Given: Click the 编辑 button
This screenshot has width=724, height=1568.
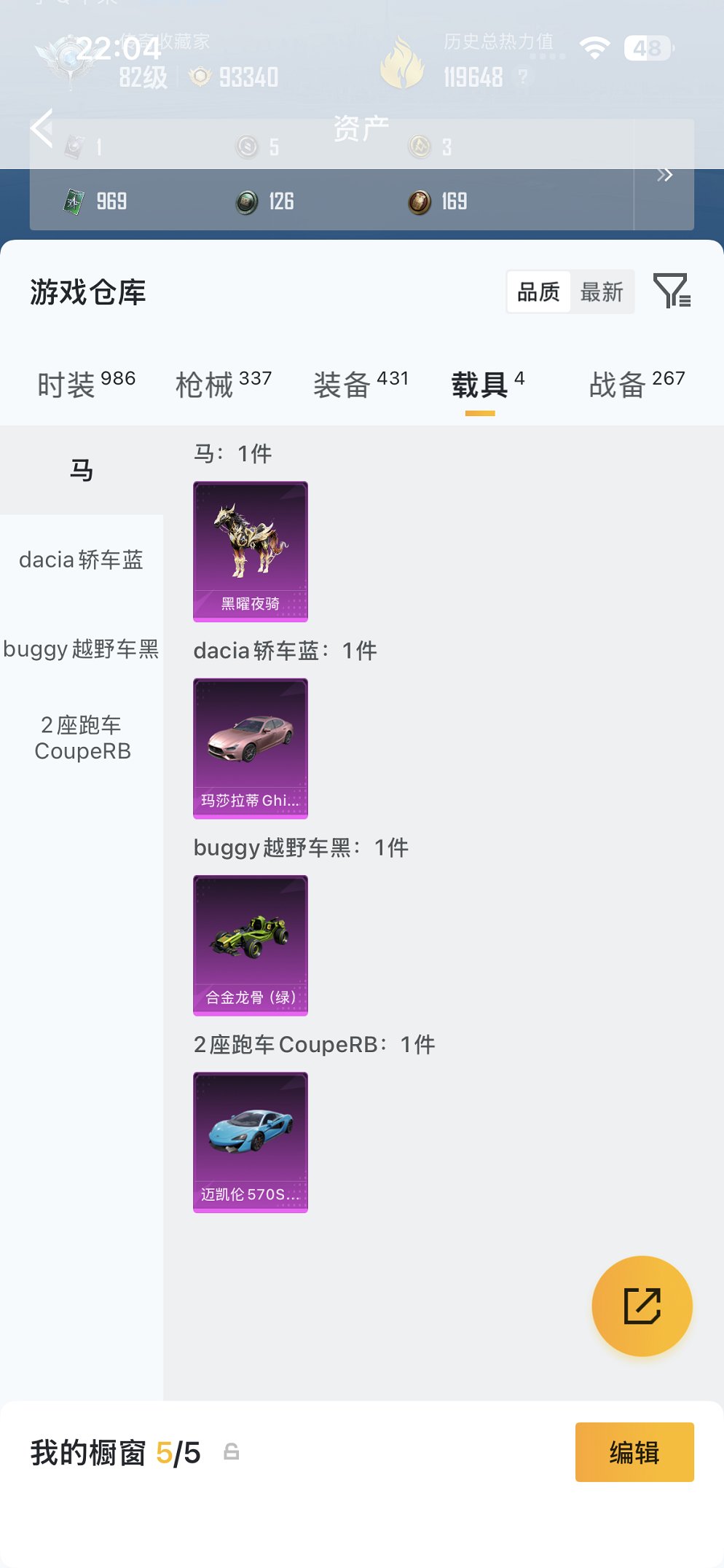Looking at the screenshot, I should tap(634, 1452).
